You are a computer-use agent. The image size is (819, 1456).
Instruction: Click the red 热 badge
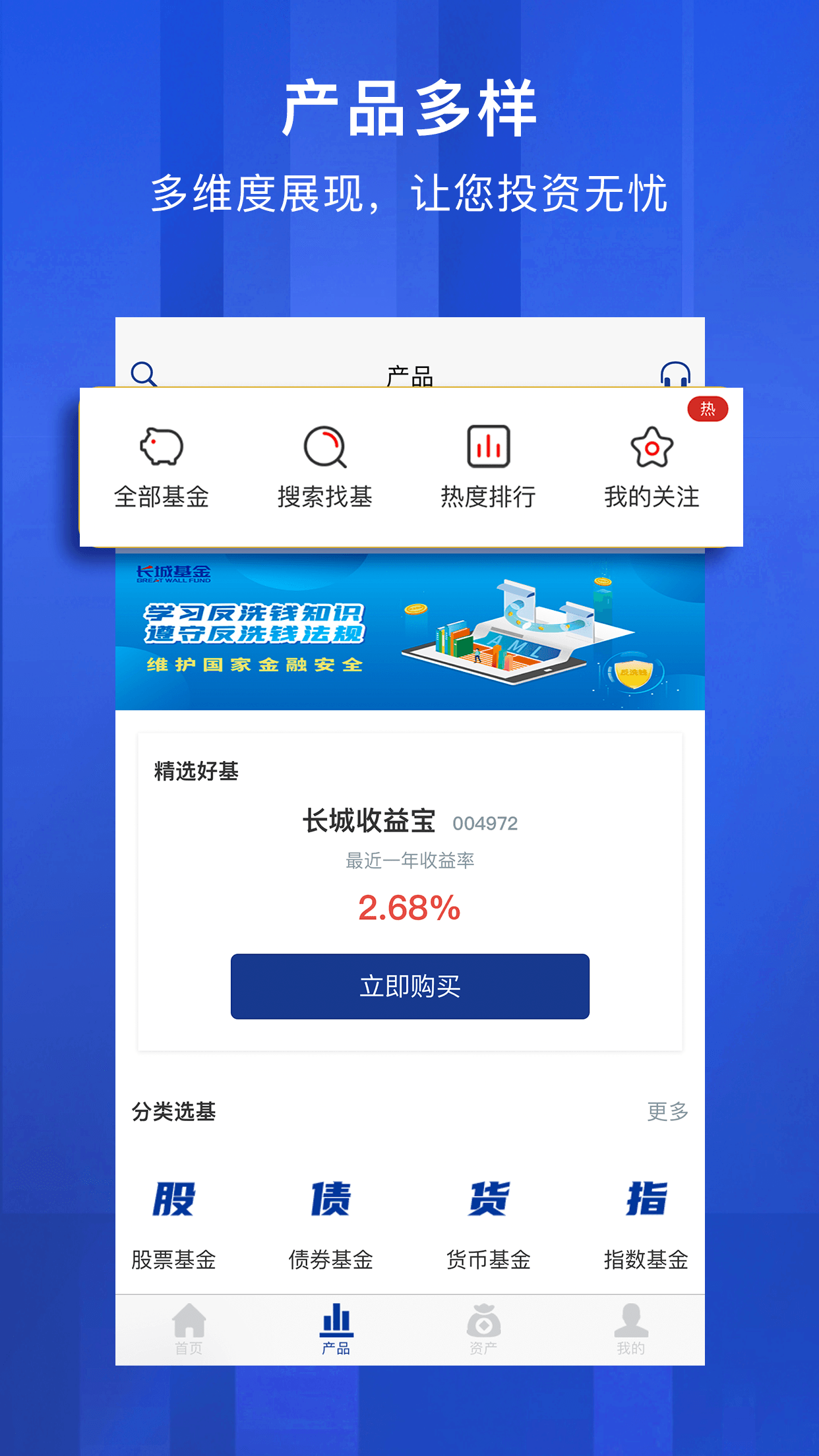707,409
